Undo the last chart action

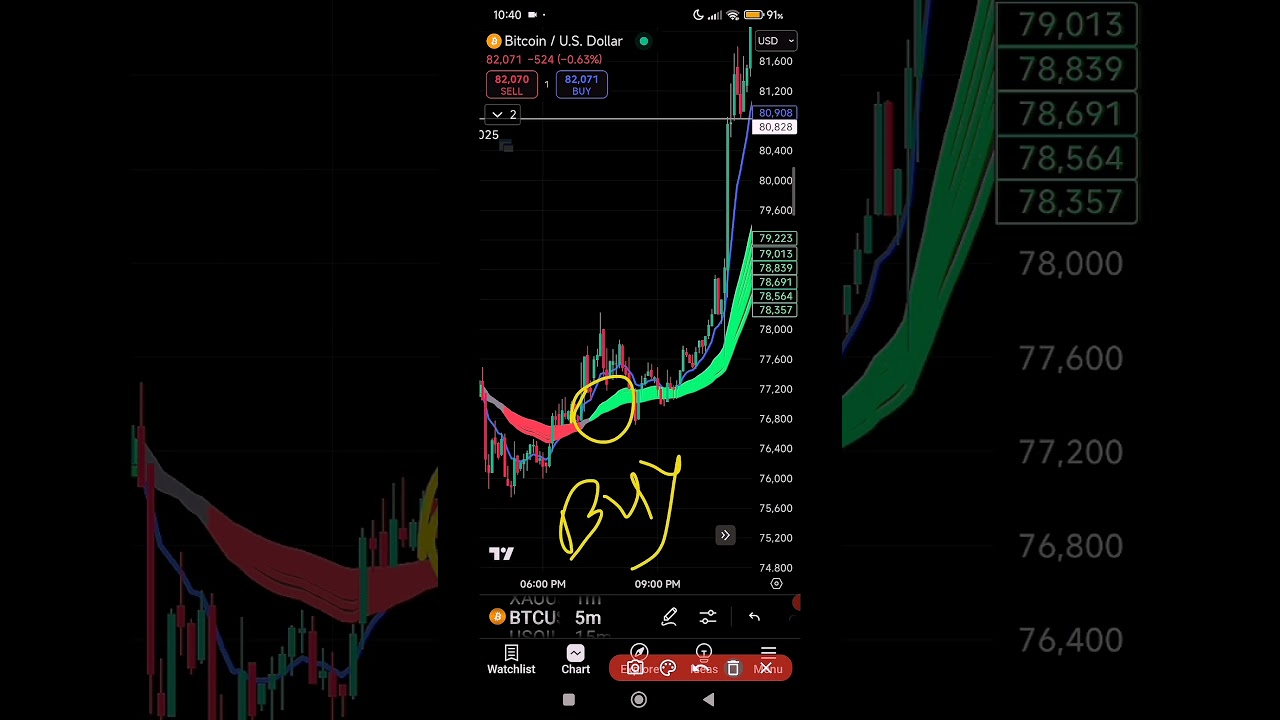click(x=754, y=617)
